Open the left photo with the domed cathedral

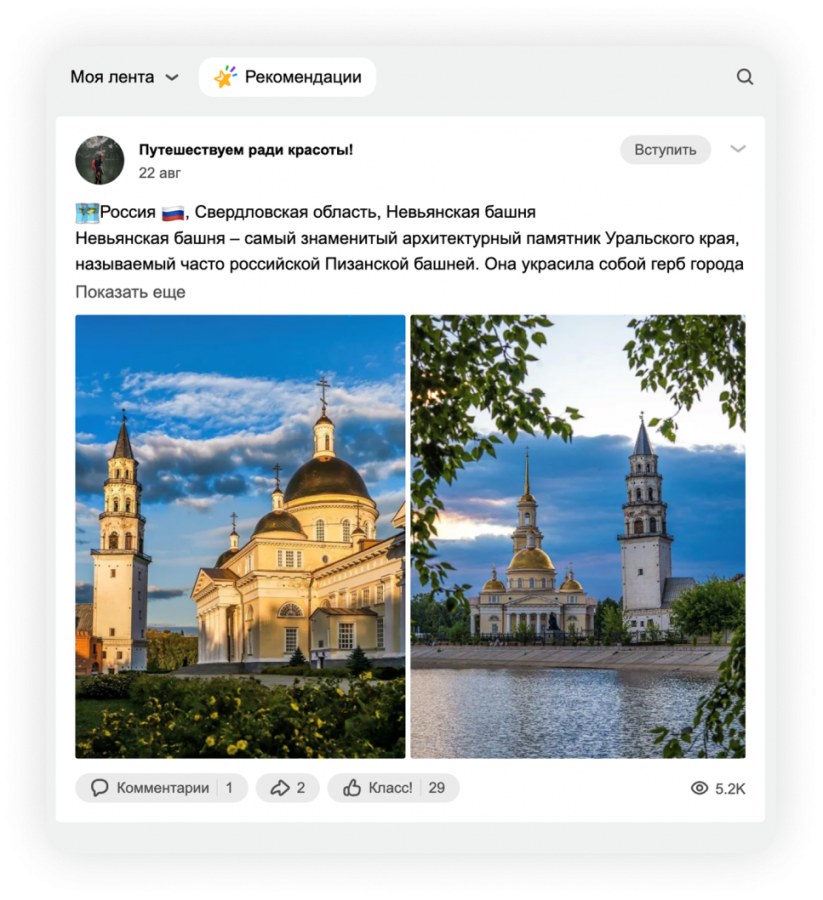pyautogui.click(x=240, y=536)
